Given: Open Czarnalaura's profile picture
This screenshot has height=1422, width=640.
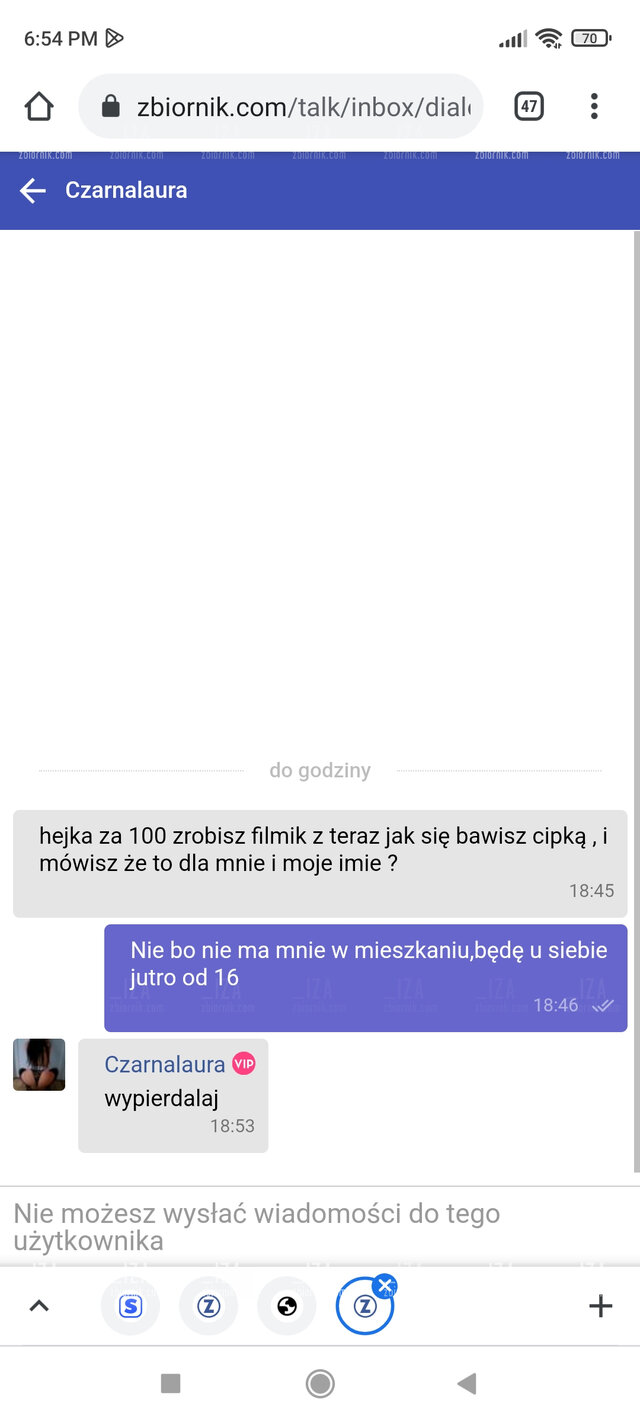Looking at the screenshot, I should [39, 1064].
